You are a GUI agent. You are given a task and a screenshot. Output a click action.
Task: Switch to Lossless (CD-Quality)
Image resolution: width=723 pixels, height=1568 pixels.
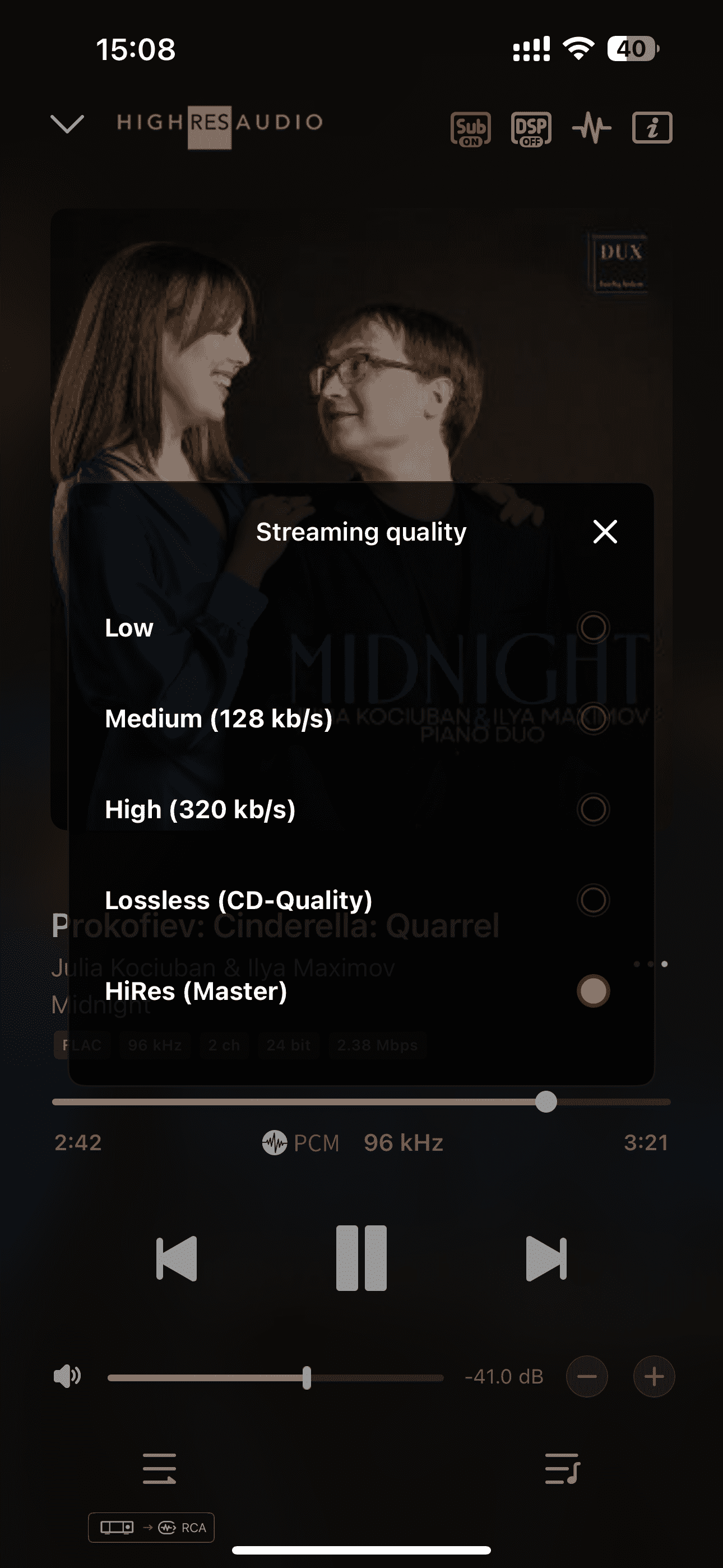[x=593, y=900]
